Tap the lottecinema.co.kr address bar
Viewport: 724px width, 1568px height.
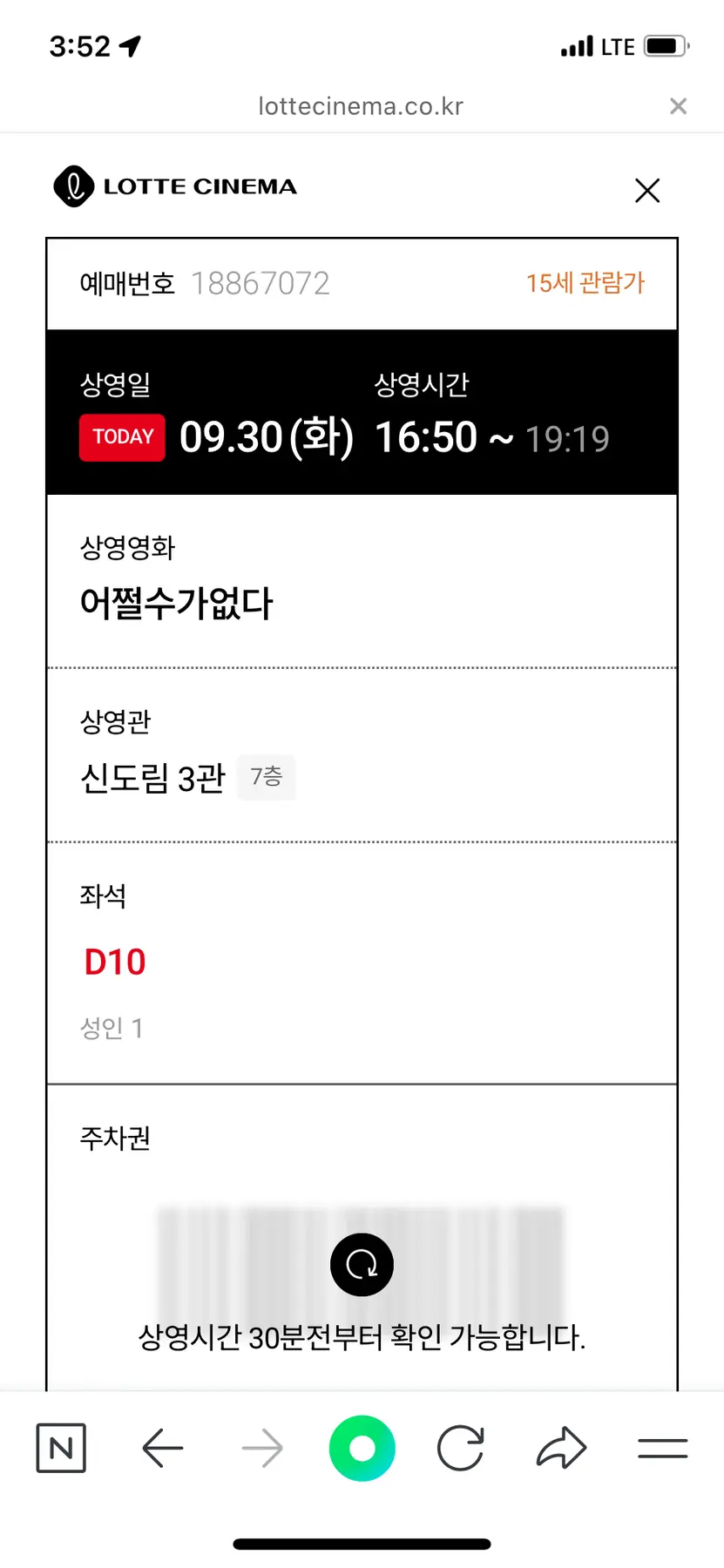click(x=361, y=106)
